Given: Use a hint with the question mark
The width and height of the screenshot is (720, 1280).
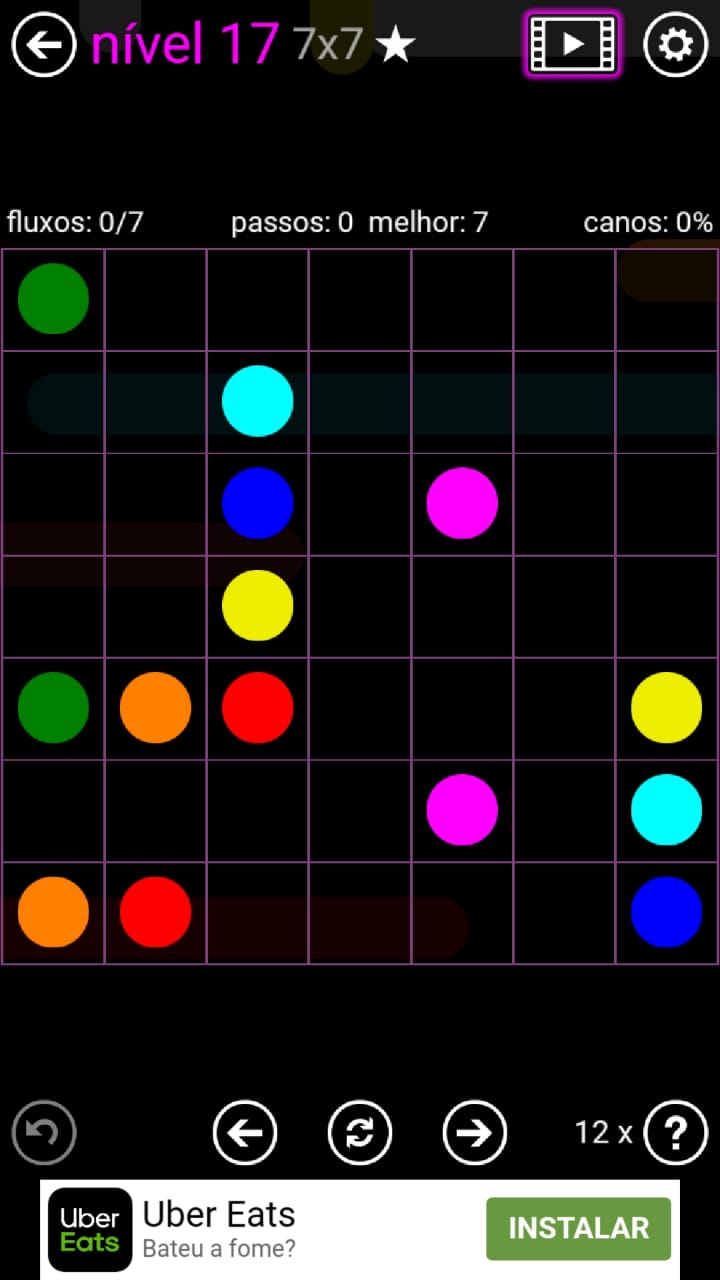Looking at the screenshot, I should pyautogui.click(x=676, y=1133).
